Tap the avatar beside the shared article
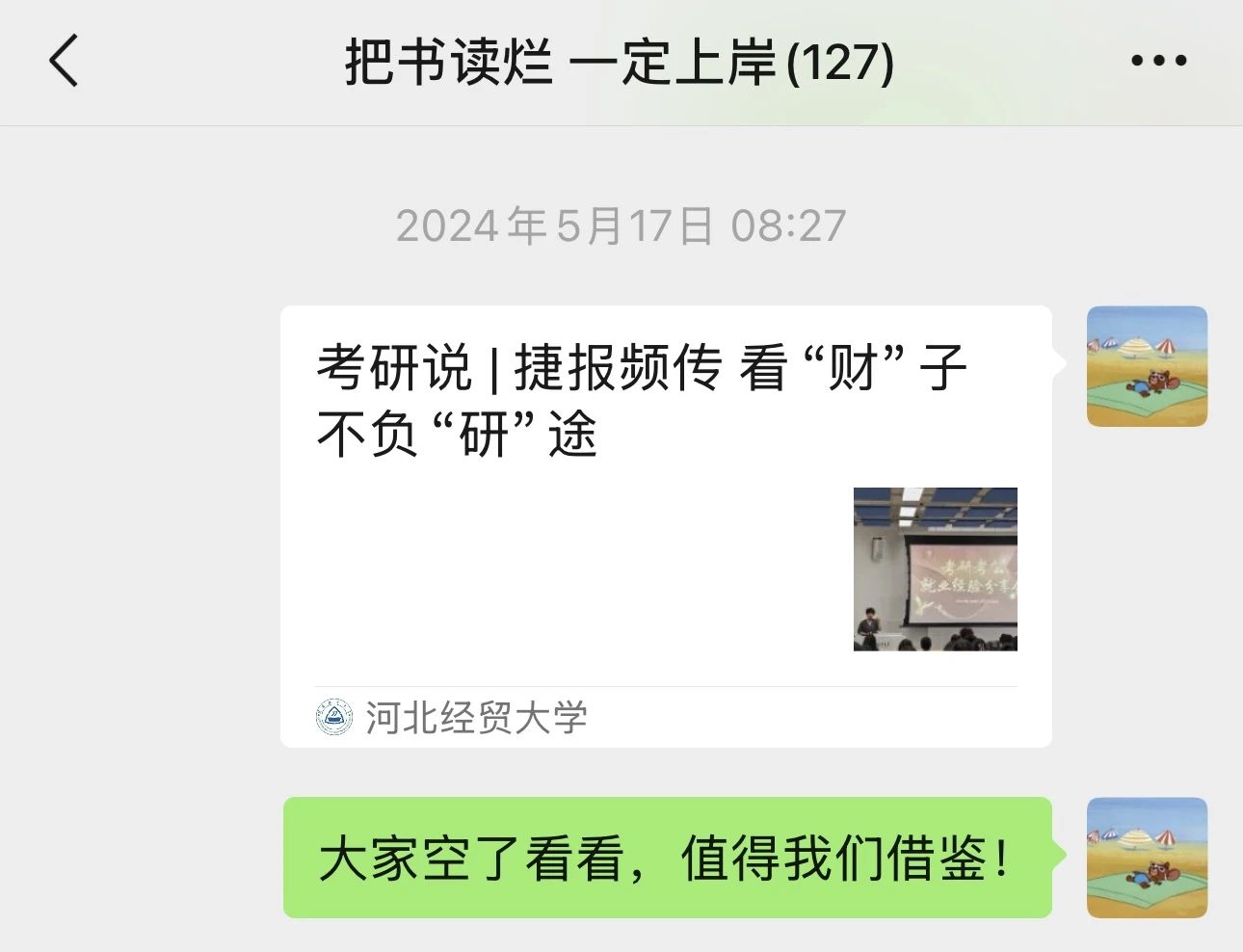Image resolution: width=1243 pixels, height=952 pixels. coord(1147,367)
